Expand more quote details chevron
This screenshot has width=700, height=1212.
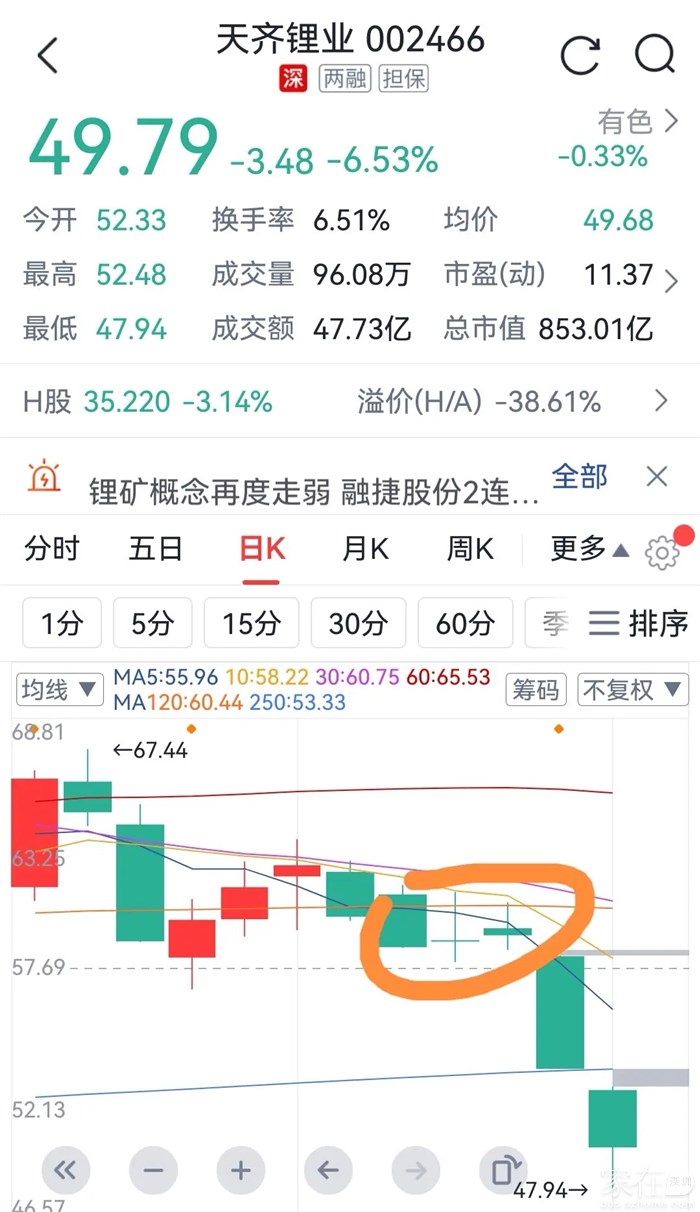tap(671, 282)
